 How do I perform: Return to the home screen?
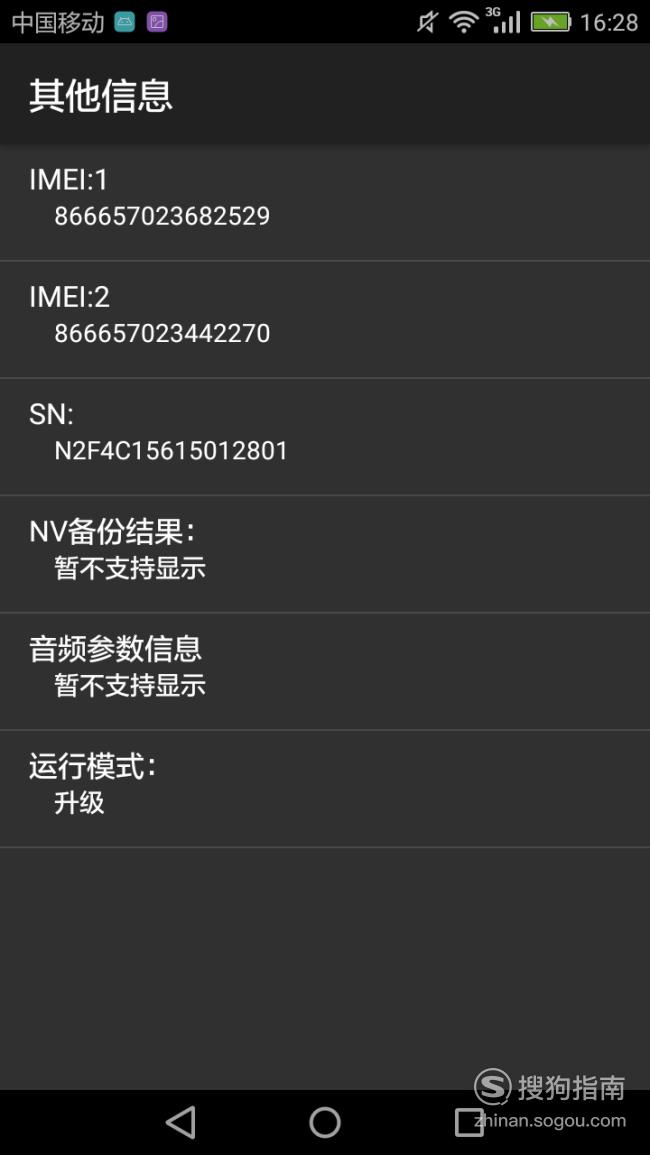(x=325, y=1123)
